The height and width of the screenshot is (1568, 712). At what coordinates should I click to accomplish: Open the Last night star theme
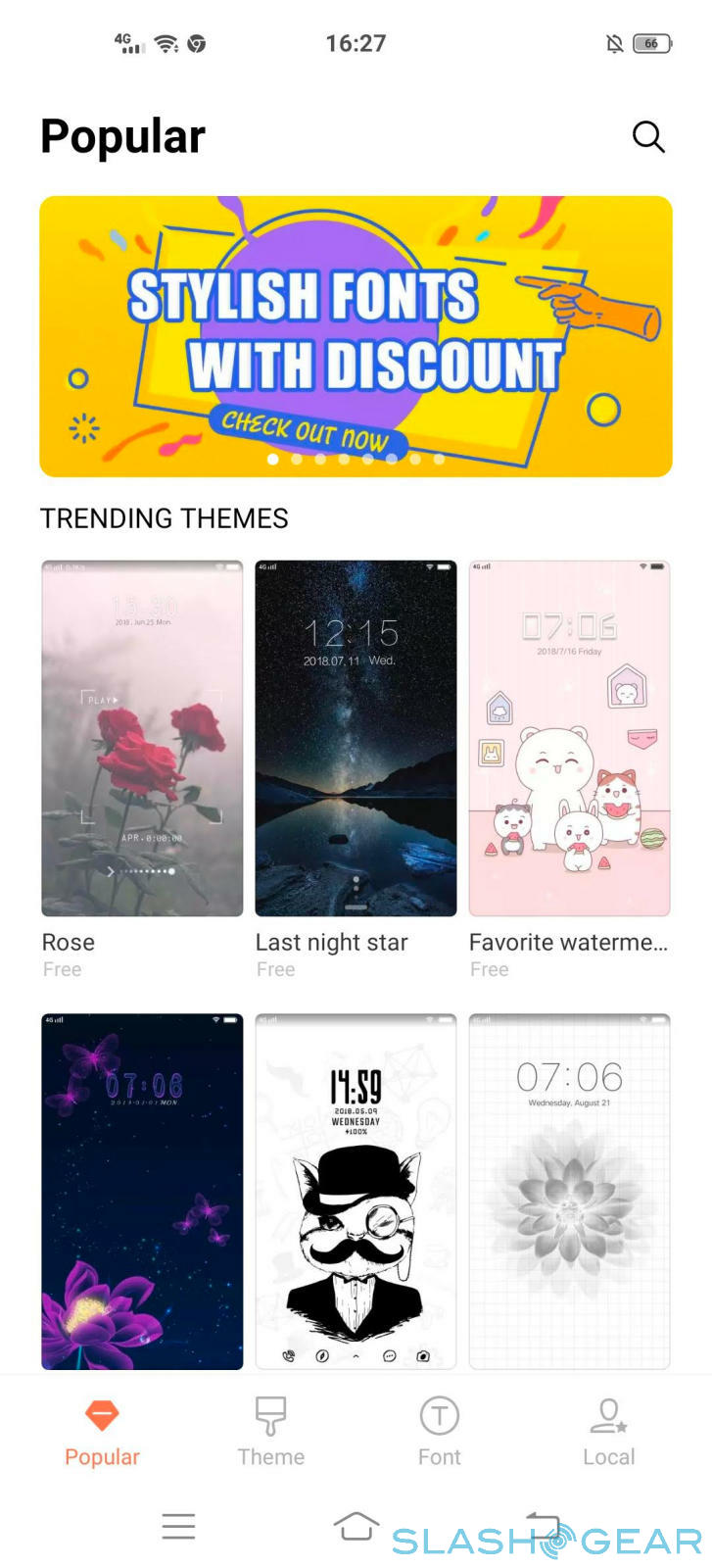click(356, 739)
